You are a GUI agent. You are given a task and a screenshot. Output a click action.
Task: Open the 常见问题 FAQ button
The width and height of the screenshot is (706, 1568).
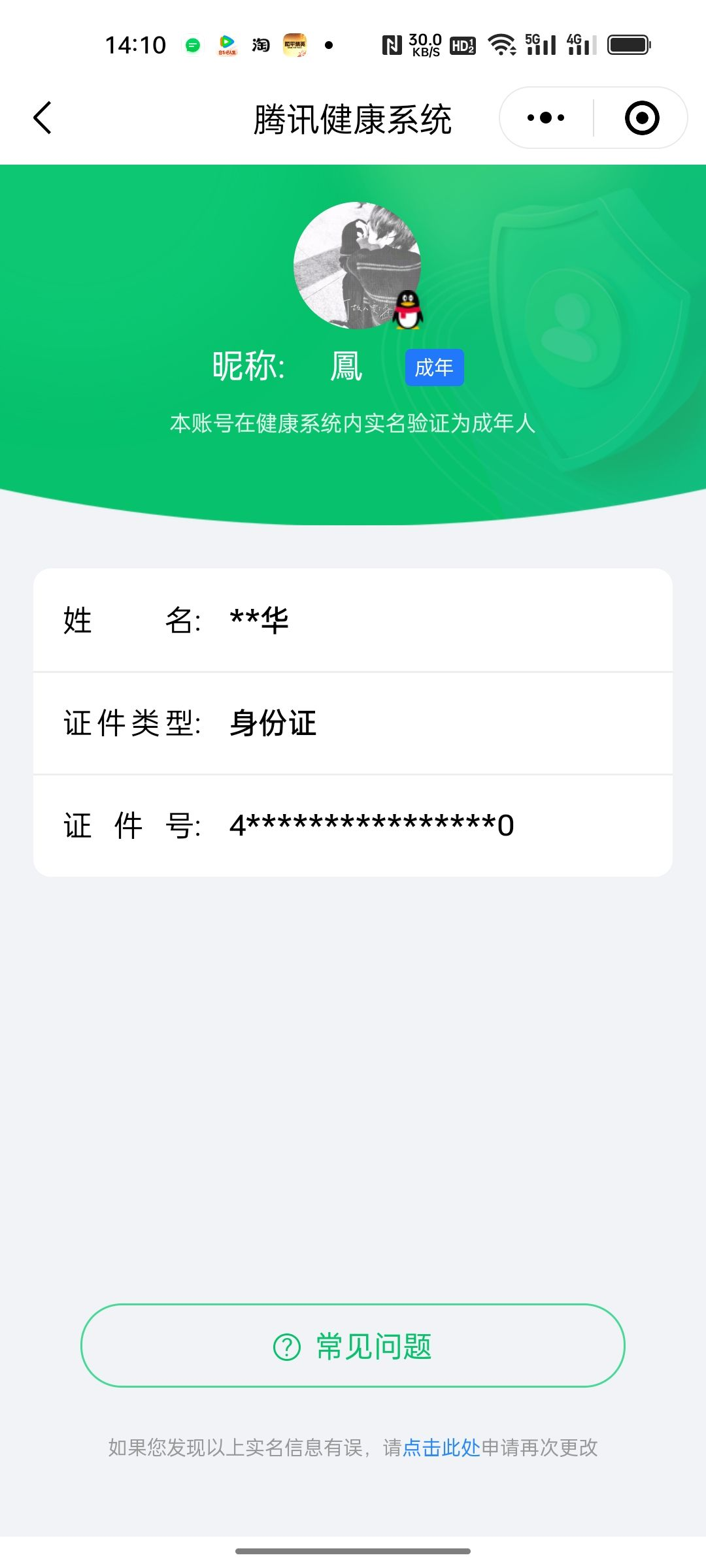[x=353, y=1347]
